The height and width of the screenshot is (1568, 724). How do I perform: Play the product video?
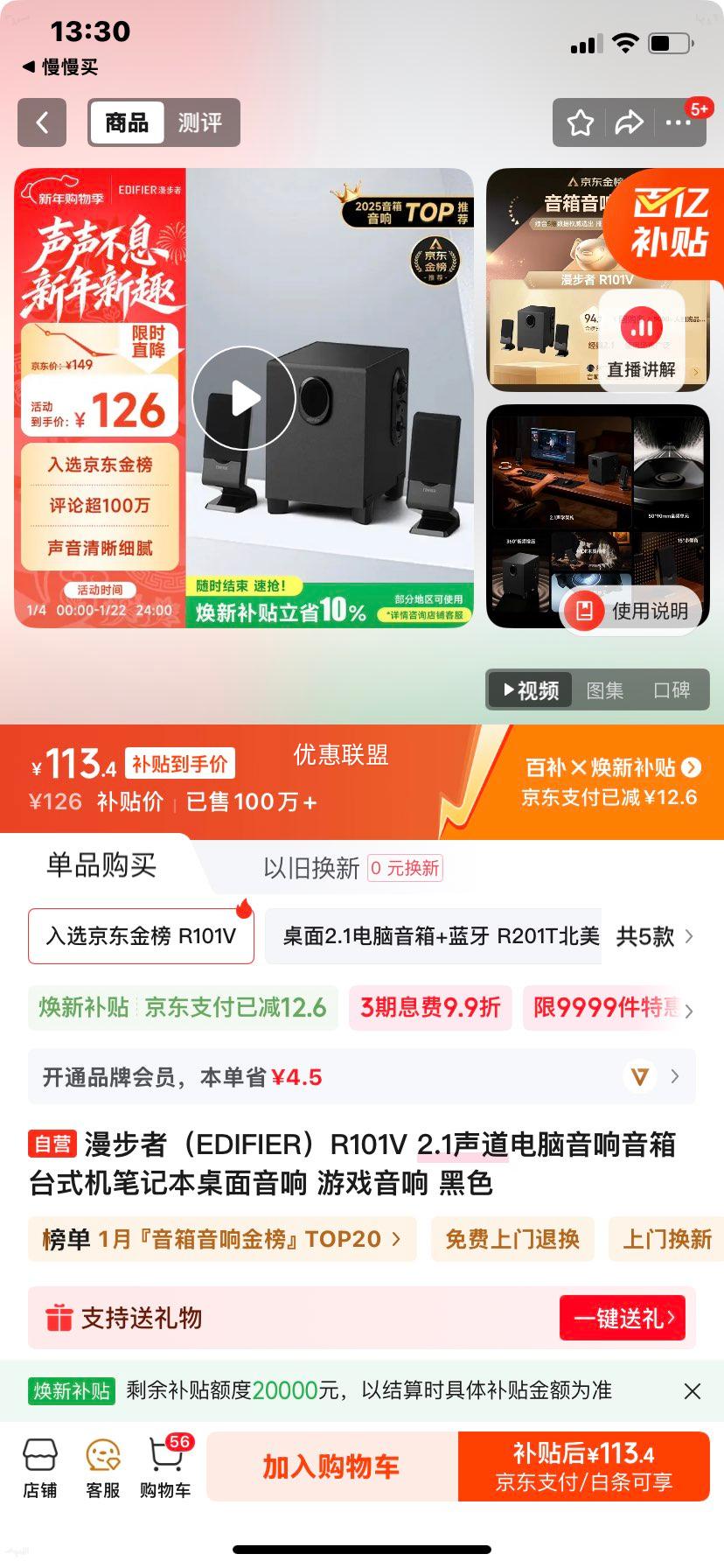[x=243, y=396]
